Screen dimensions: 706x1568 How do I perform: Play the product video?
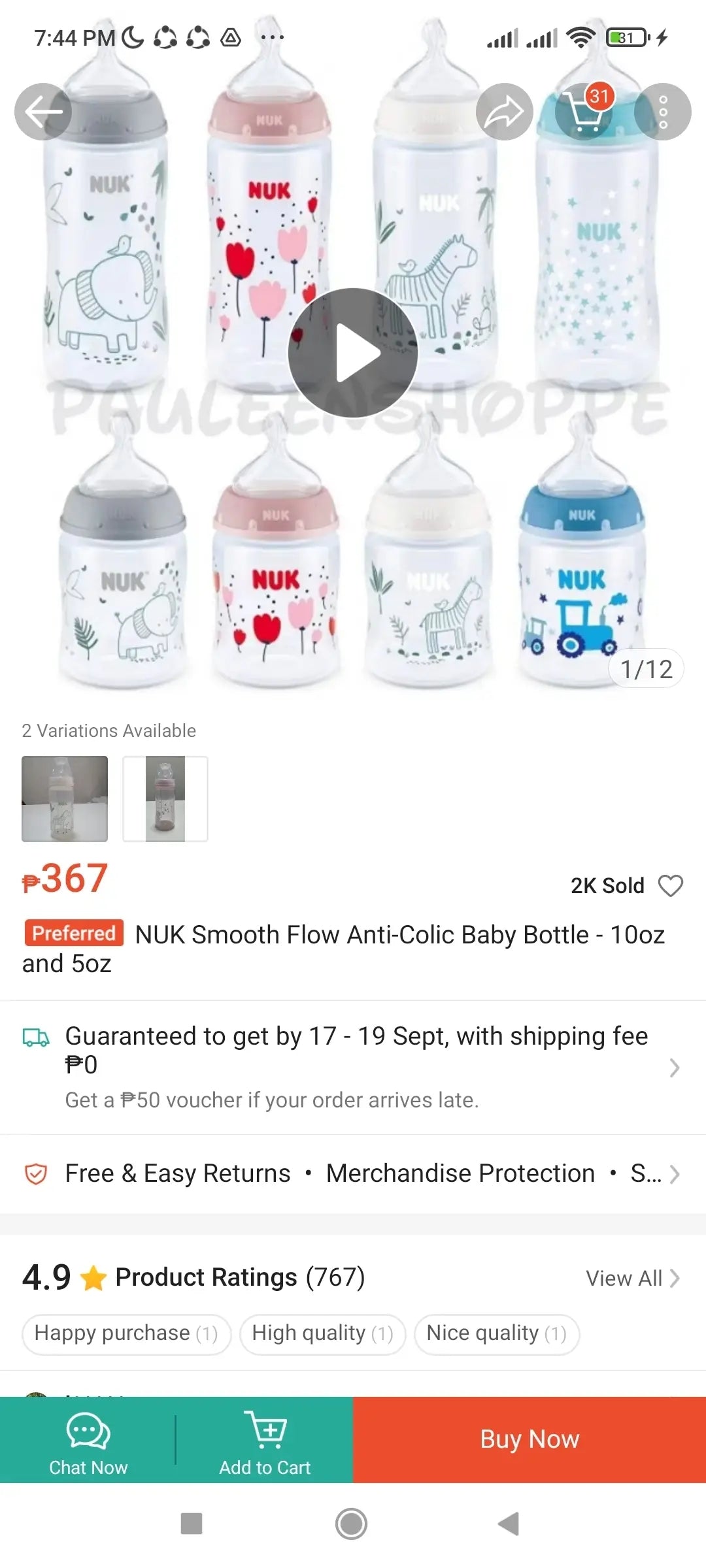[353, 353]
